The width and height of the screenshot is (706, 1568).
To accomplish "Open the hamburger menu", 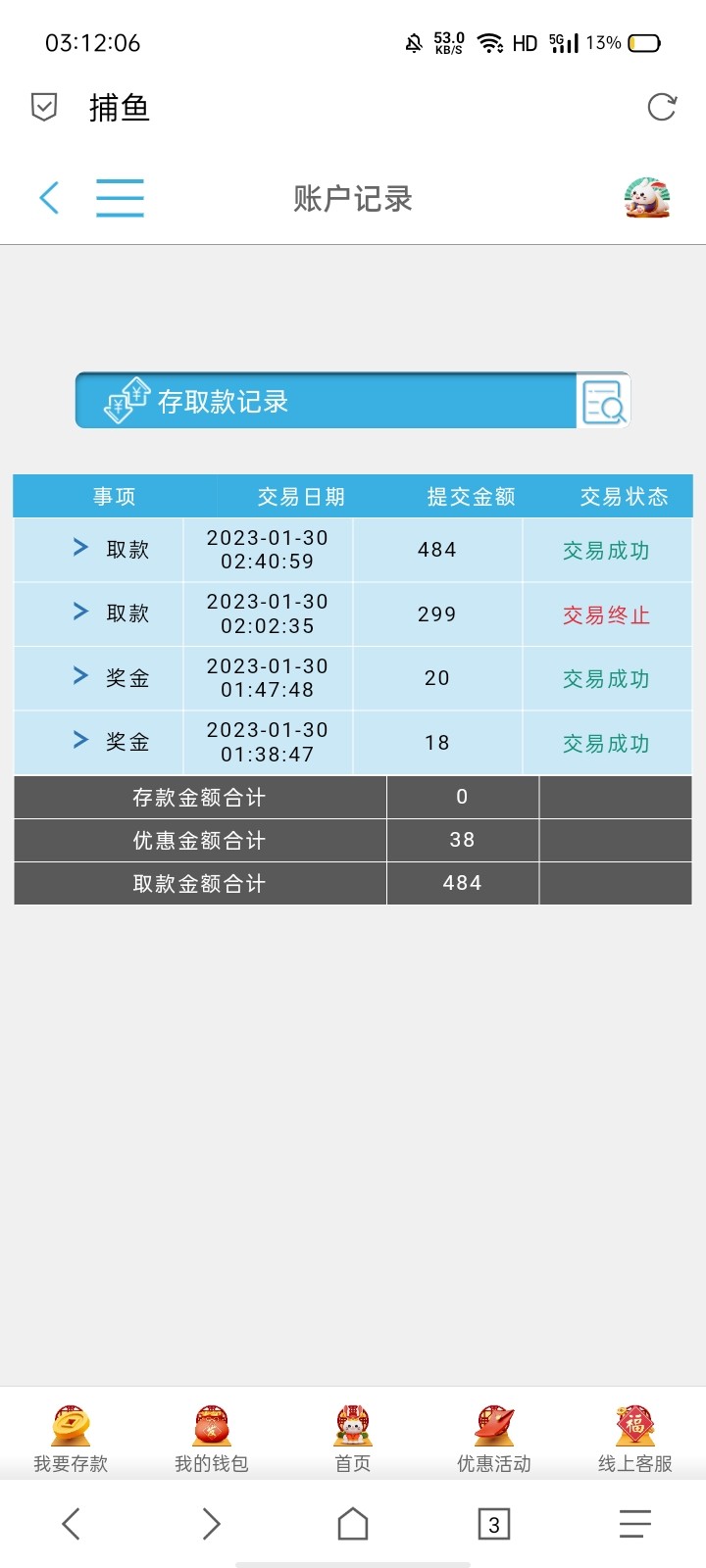I will click(120, 198).
